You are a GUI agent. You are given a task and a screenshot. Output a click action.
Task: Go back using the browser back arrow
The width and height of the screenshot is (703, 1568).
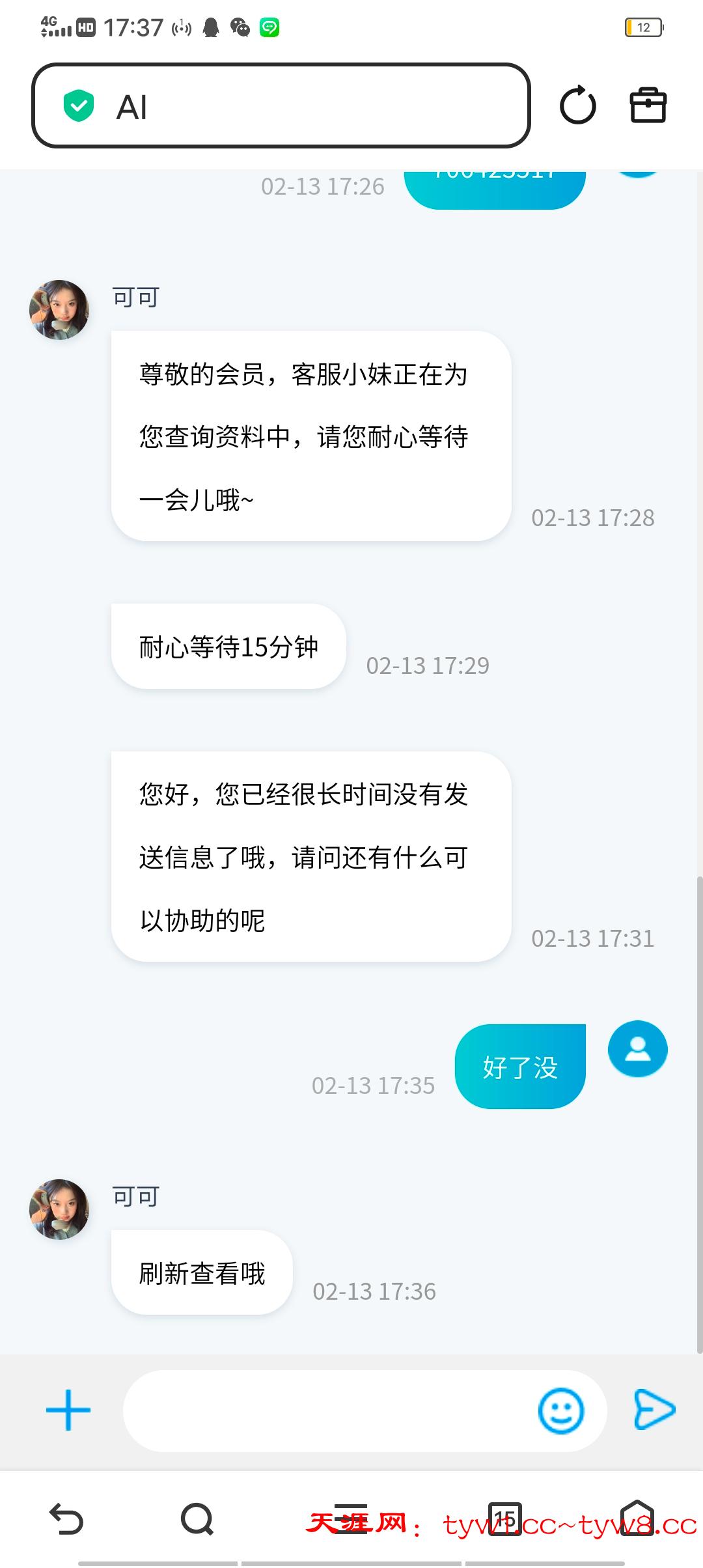tap(66, 1519)
